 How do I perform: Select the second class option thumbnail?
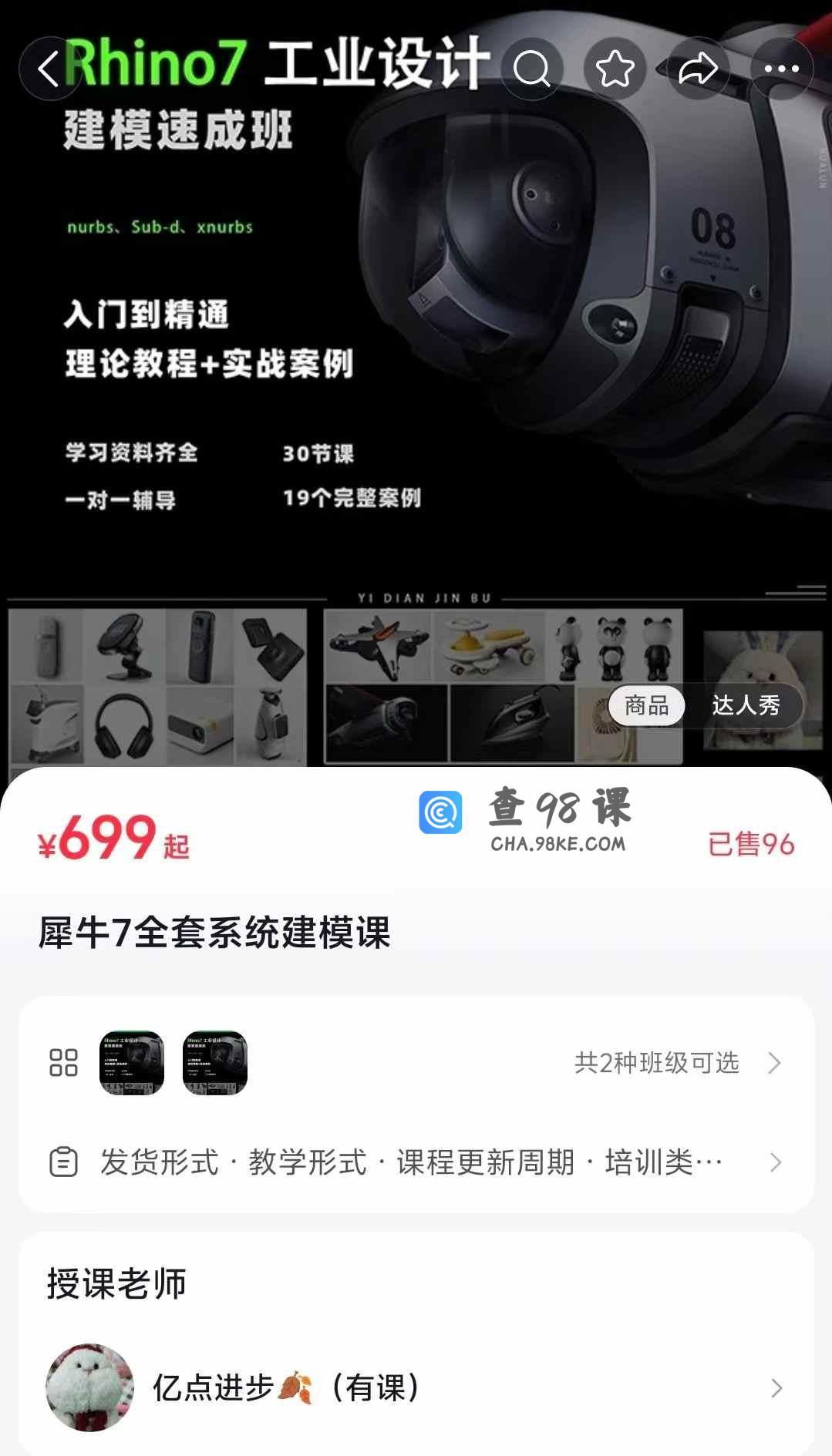pyautogui.click(x=215, y=1063)
